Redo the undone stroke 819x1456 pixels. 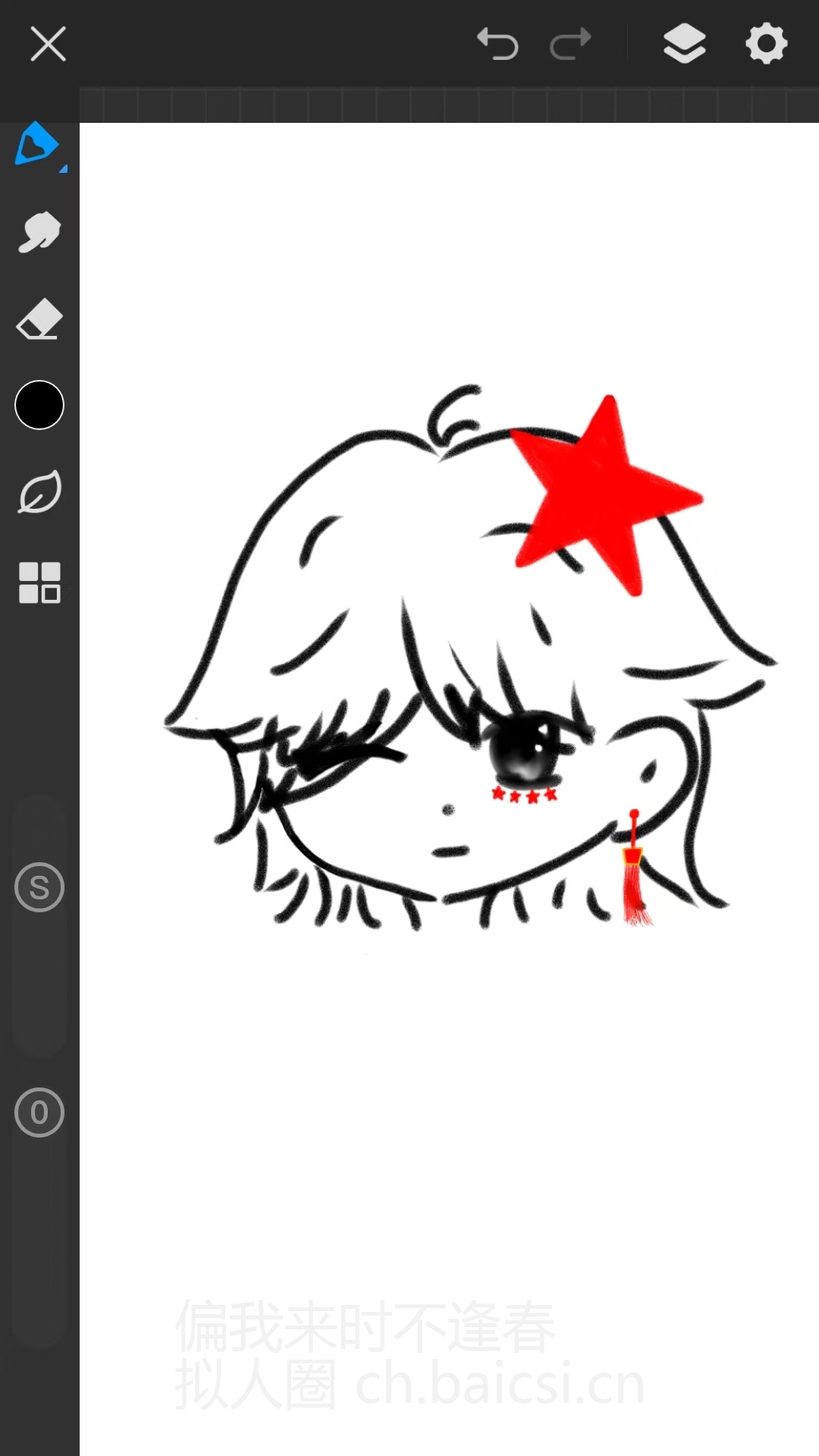pos(570,43)
